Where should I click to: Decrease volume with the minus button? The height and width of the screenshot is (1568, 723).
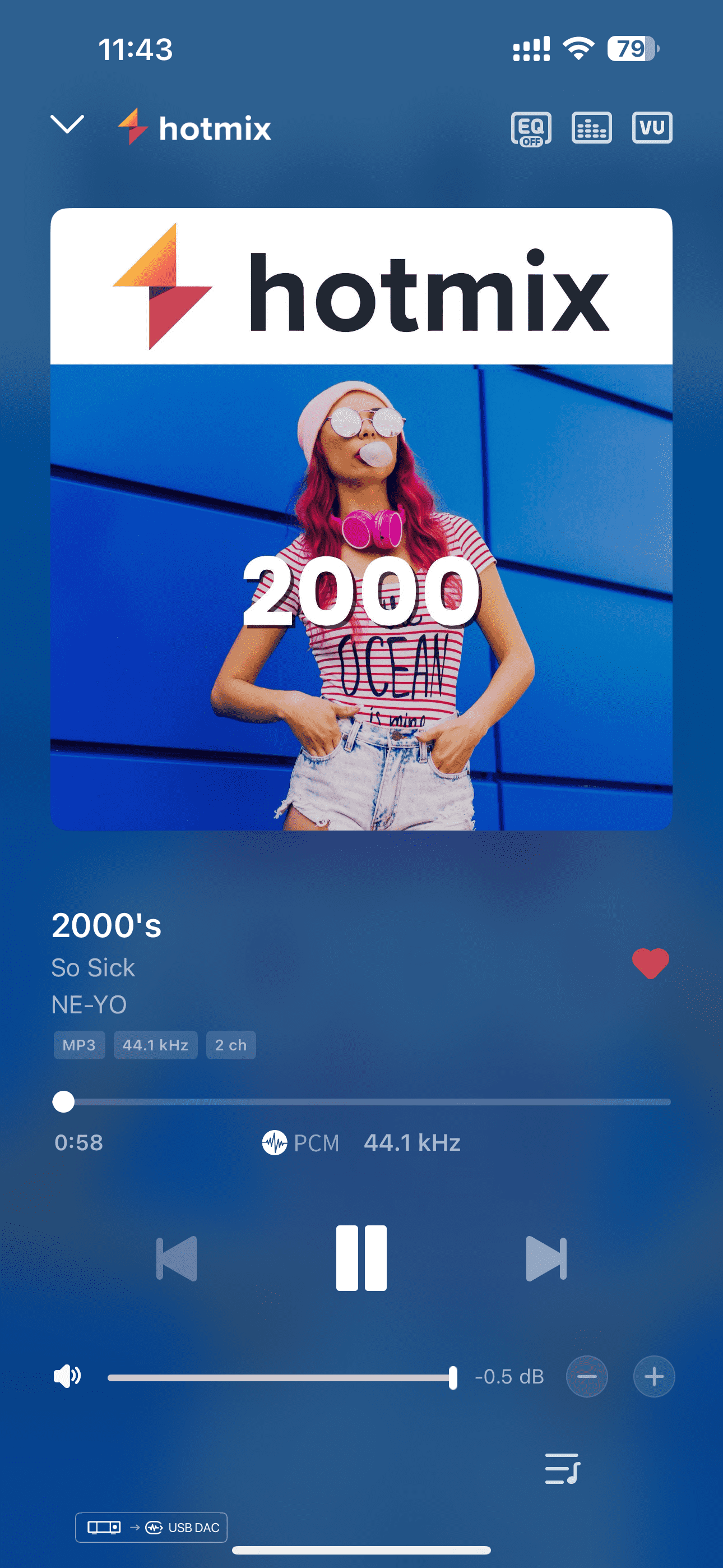[587, 1376]
